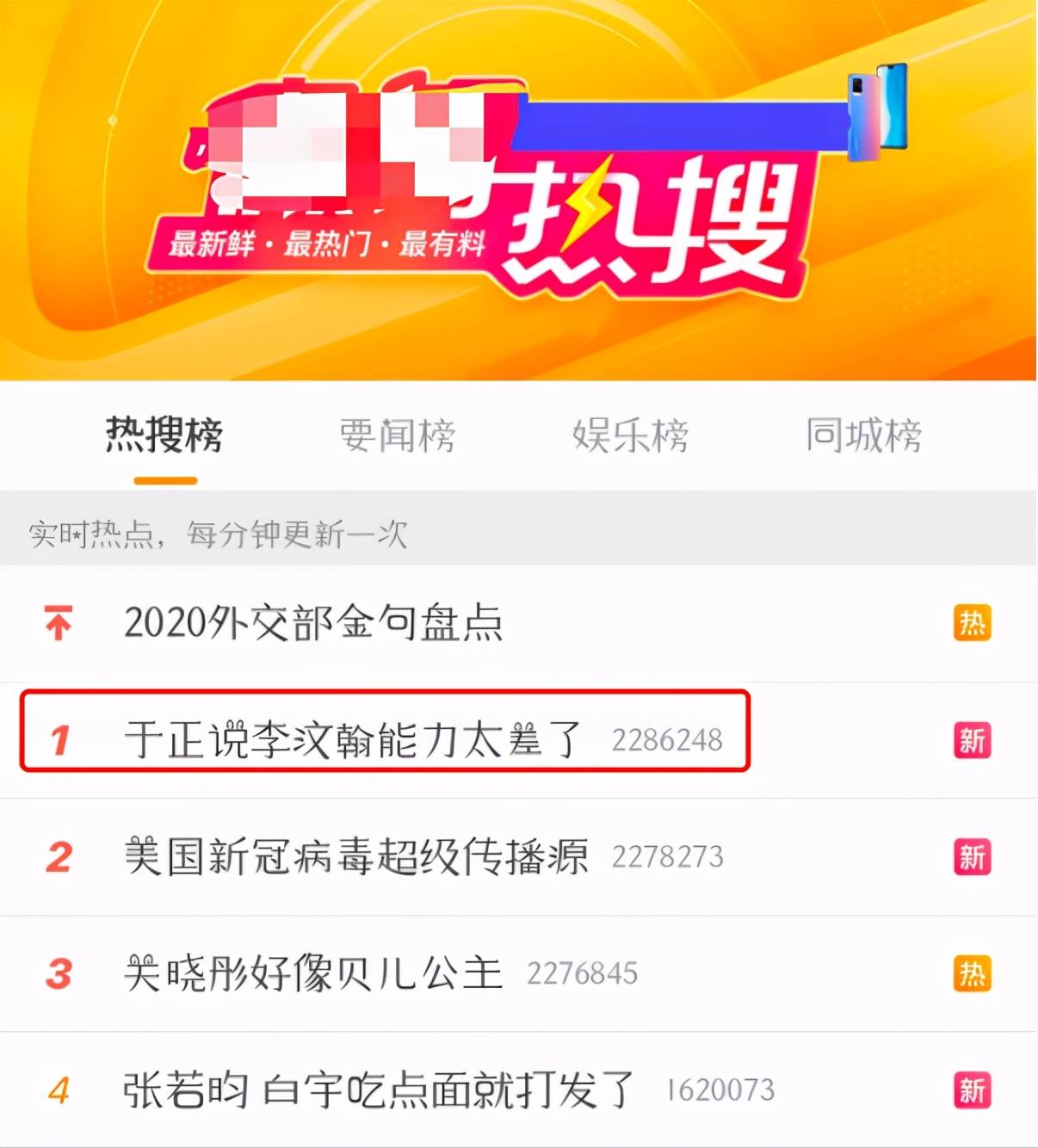
Task: Open the 娱乐榜 tab
Action: point(631,435)
